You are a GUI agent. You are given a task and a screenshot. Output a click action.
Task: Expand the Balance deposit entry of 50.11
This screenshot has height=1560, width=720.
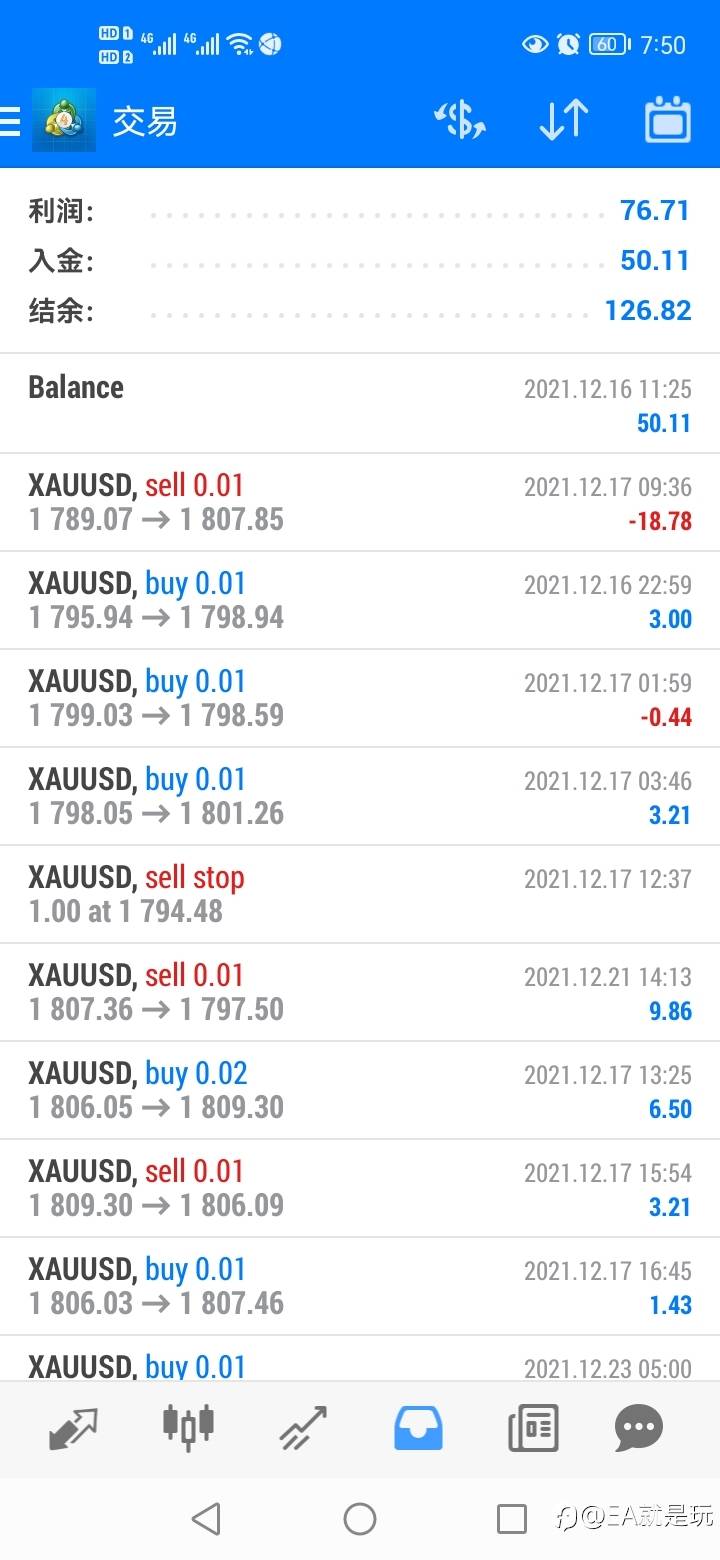[x=360, y=404]
